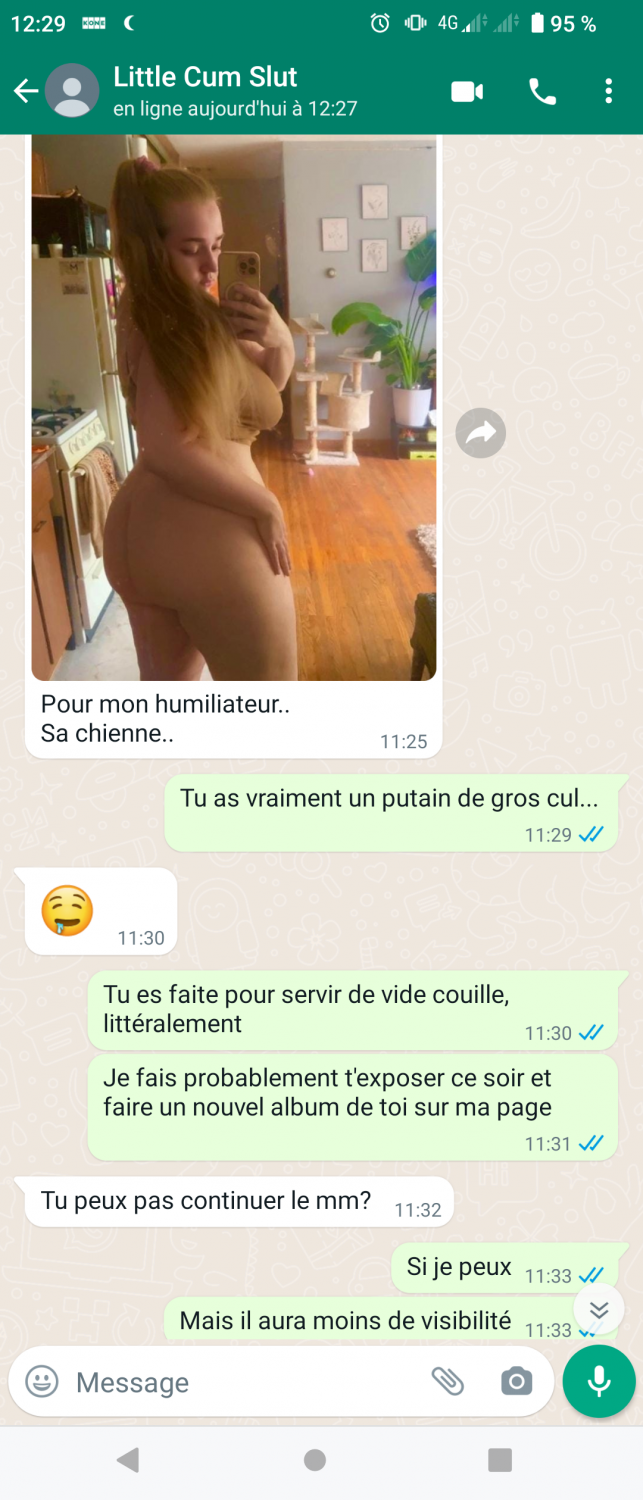Start a video call
The height and width of the screenshot is (1500, 643).
(467, 92)
